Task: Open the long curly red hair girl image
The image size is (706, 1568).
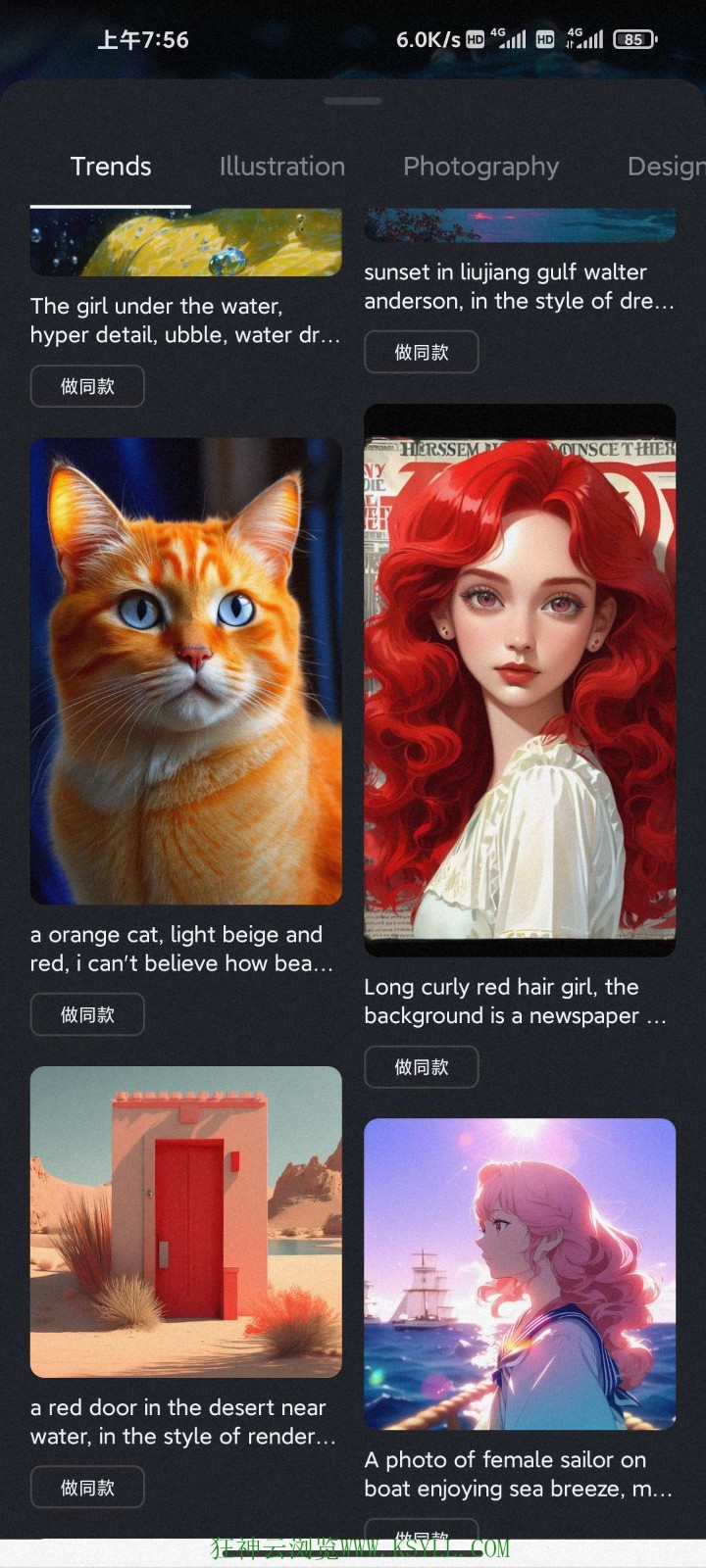Action: click(x=520, y=680)
